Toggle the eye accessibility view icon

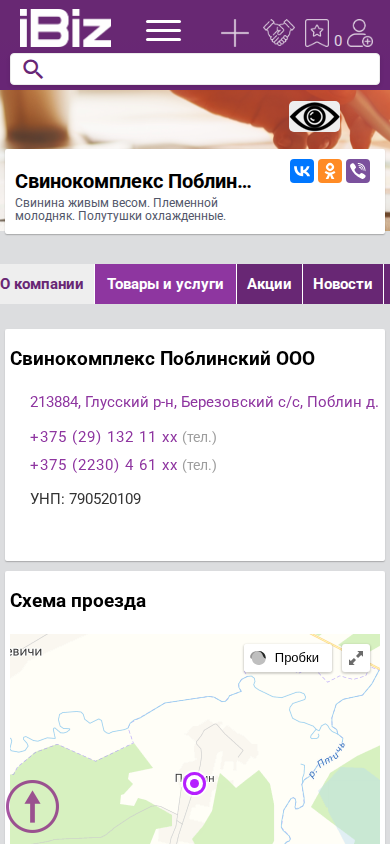[x=315, y=116]
